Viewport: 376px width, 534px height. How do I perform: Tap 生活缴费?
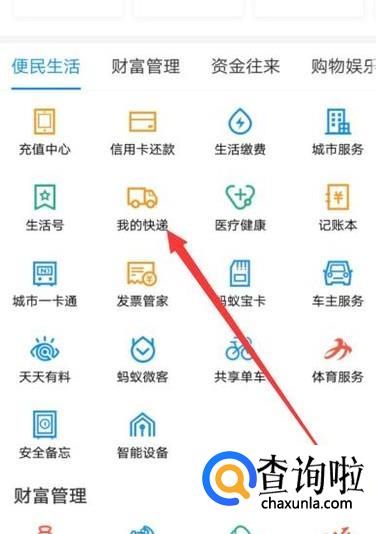click(240, 131)
